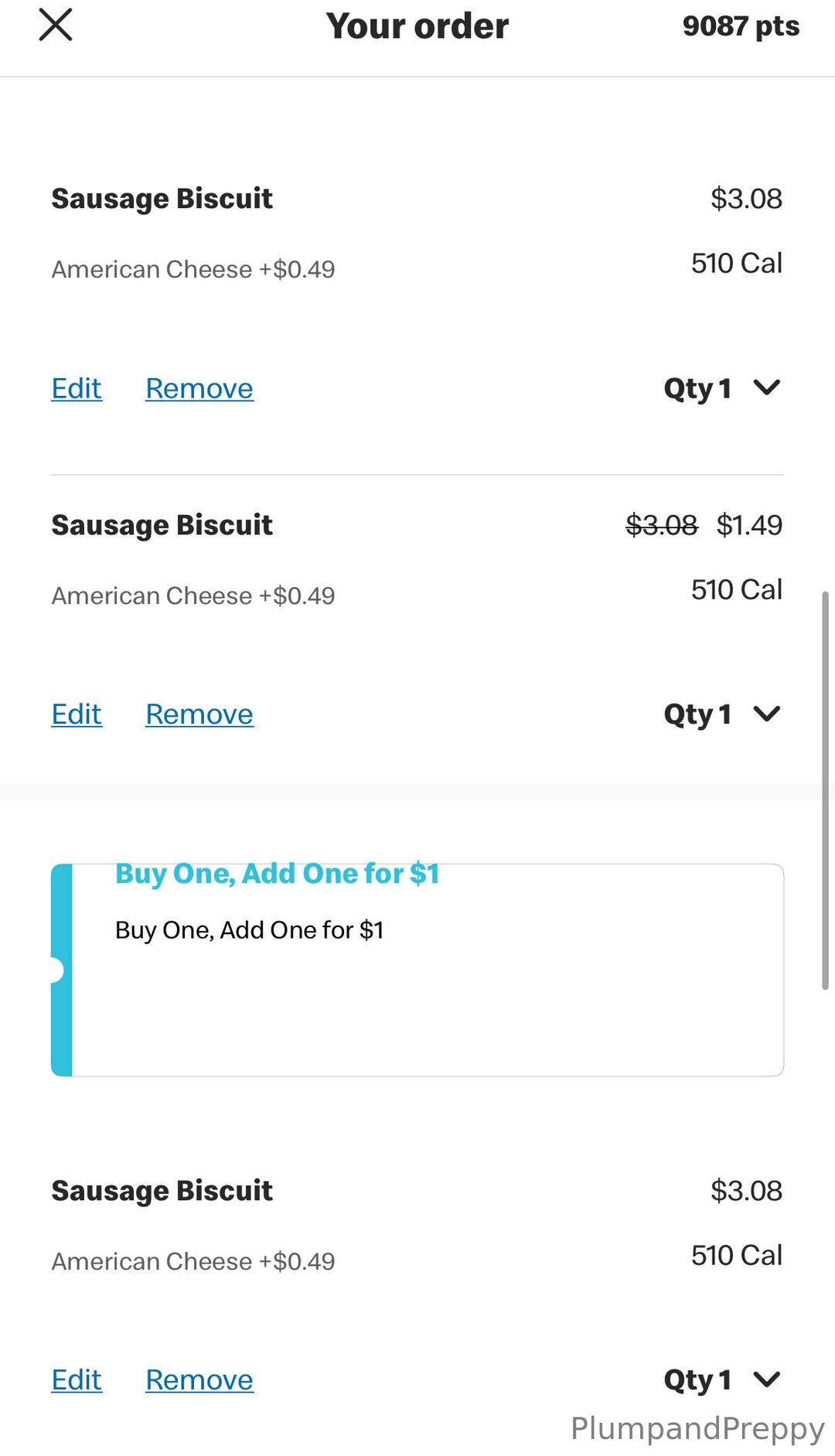The height and width of the screenshot is (1456, 835).
Task: Edit the discounted $1.49 Sausage Biscuit
Action: point(77,714)
